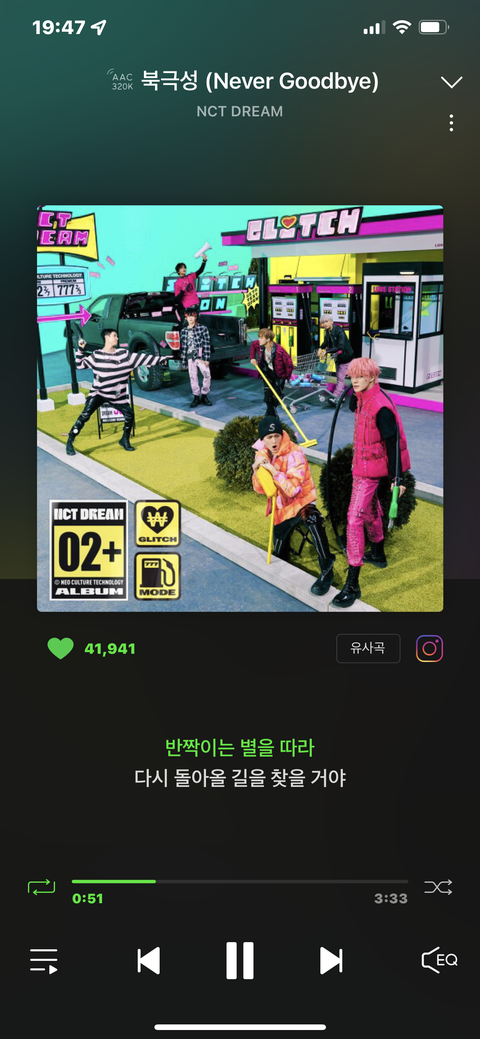Screen dimensions: 480x1039
Task: Open the full lyrics view
Action: [240, 763]
